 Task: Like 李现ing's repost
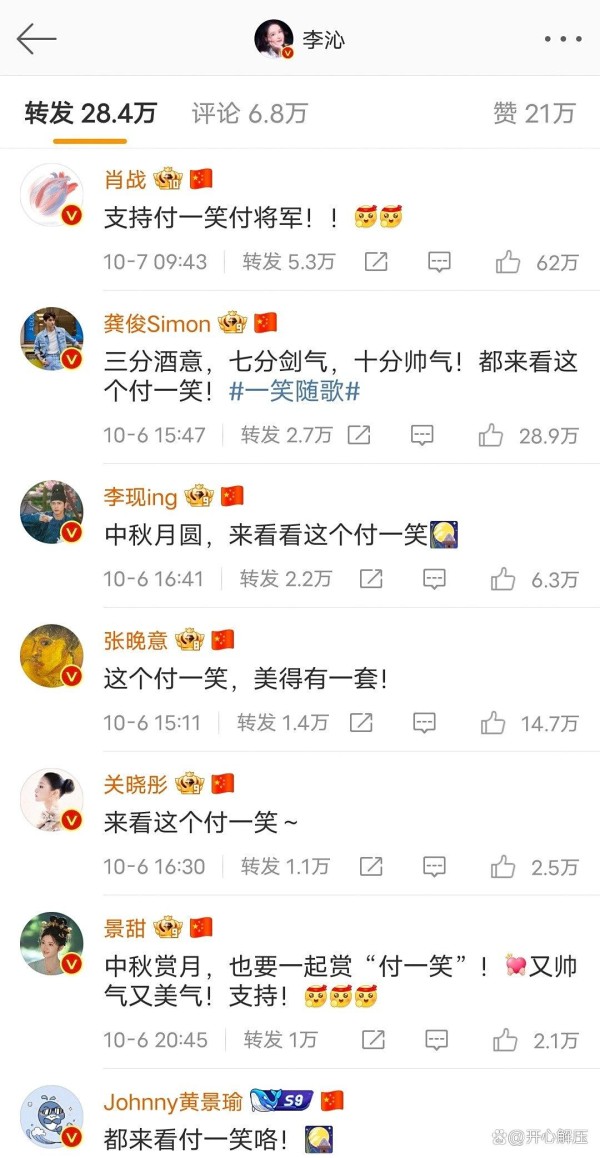pos(503,579)
